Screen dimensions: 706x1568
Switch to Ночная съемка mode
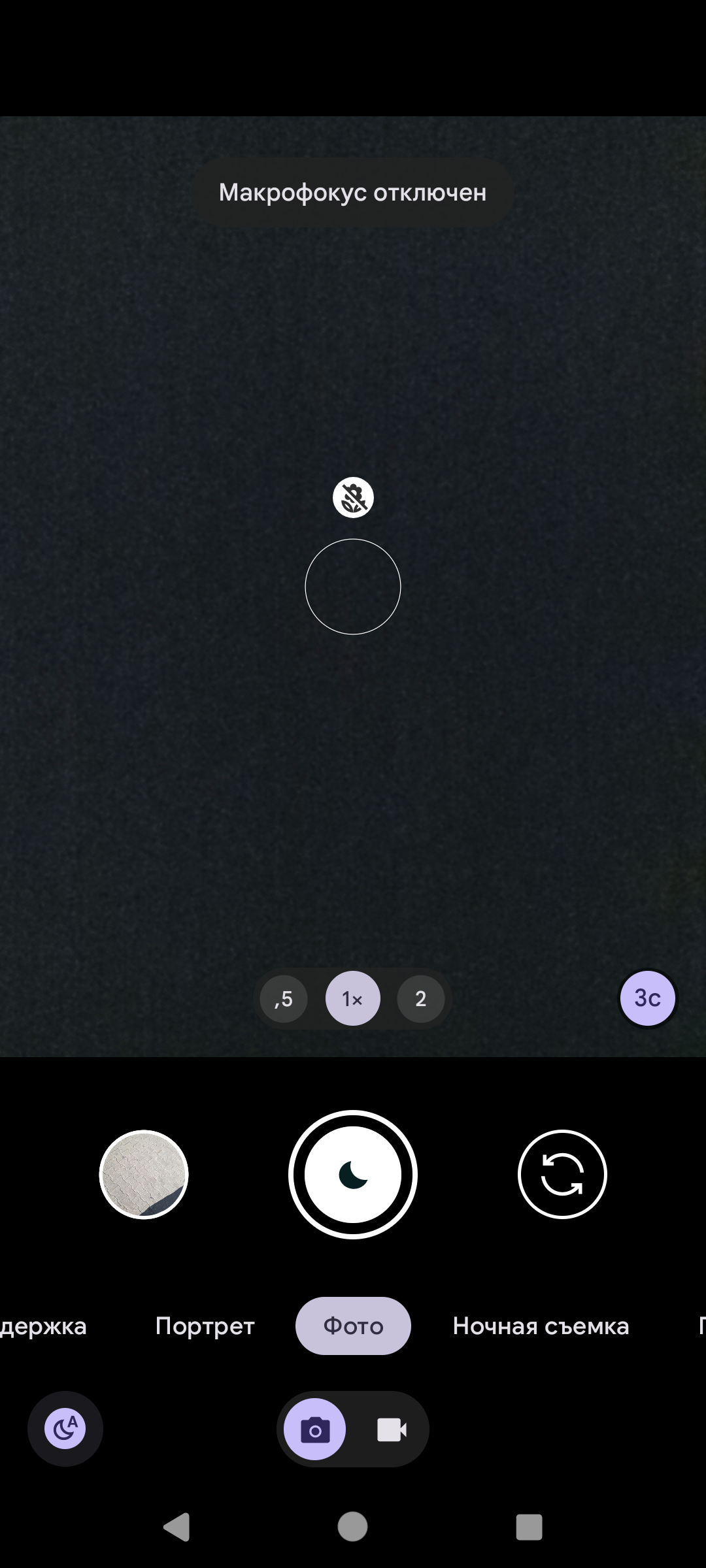(x=541, y=1326)
